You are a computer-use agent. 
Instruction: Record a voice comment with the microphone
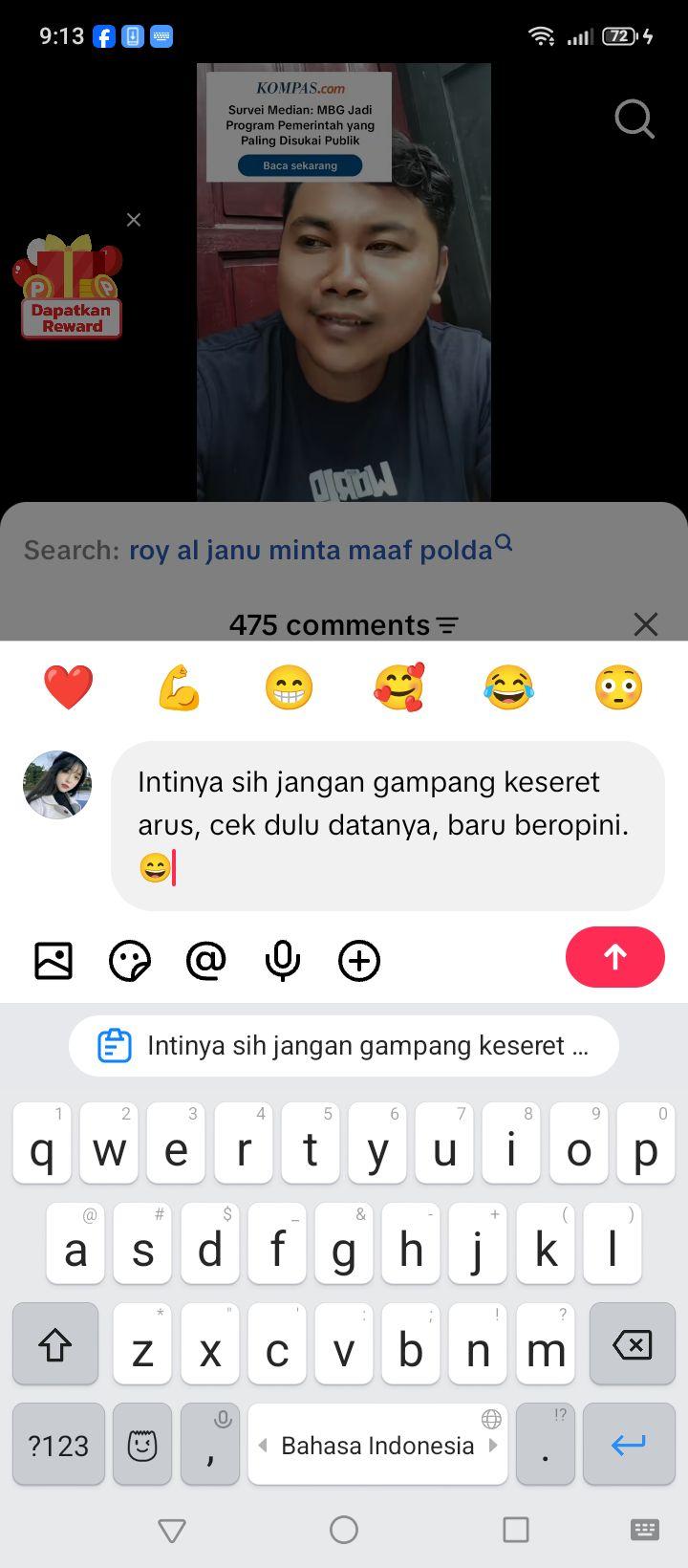tap(283, 961)
